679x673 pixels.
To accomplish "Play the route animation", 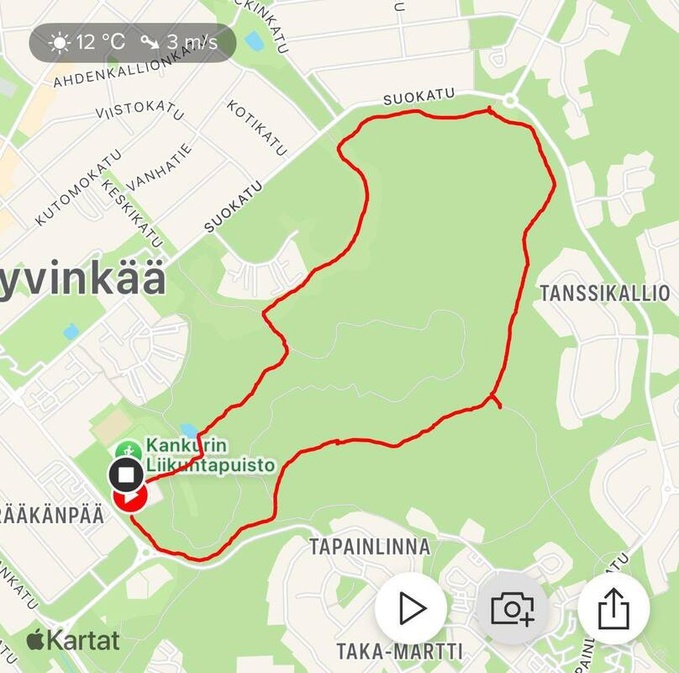I will 411,608.
